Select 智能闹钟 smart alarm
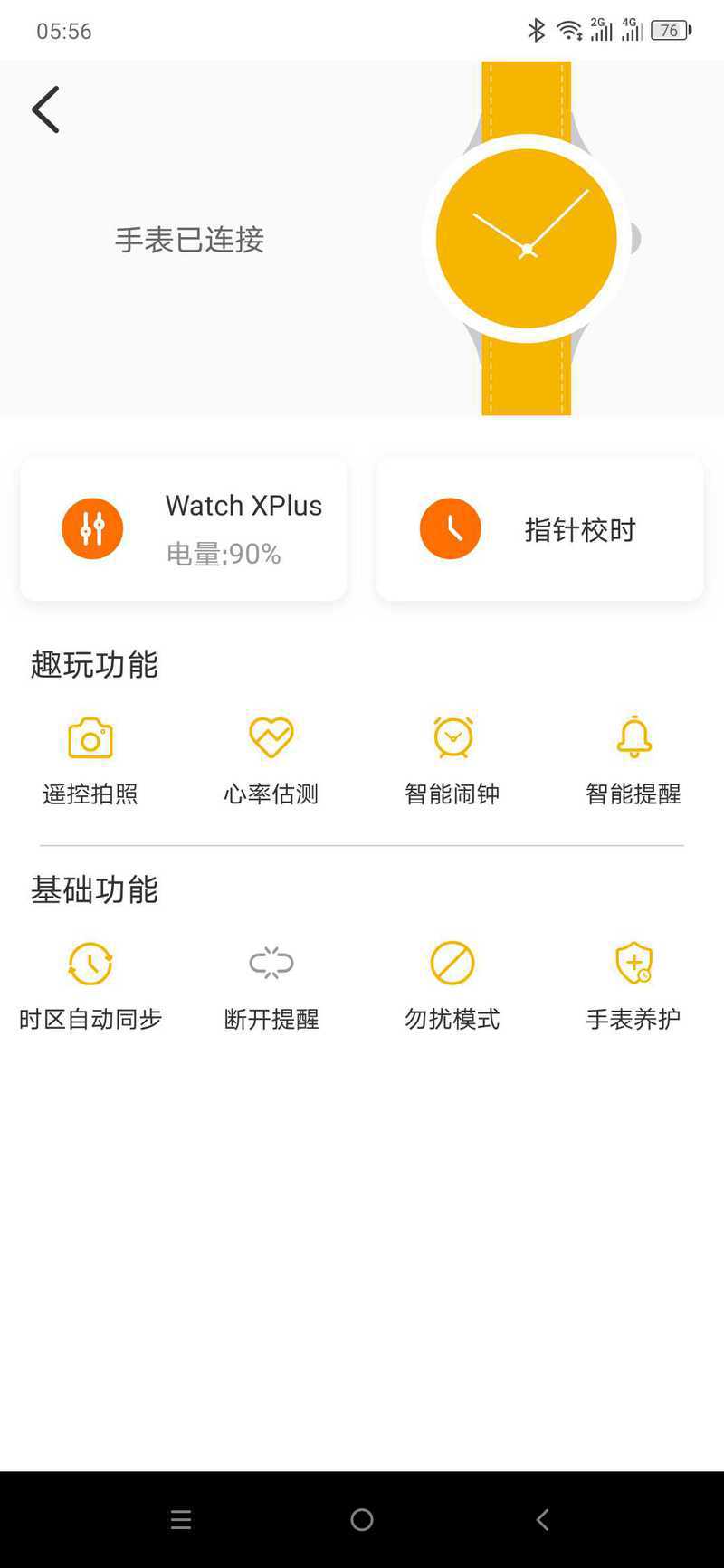 pyautogui.click(x=452, y=760)
